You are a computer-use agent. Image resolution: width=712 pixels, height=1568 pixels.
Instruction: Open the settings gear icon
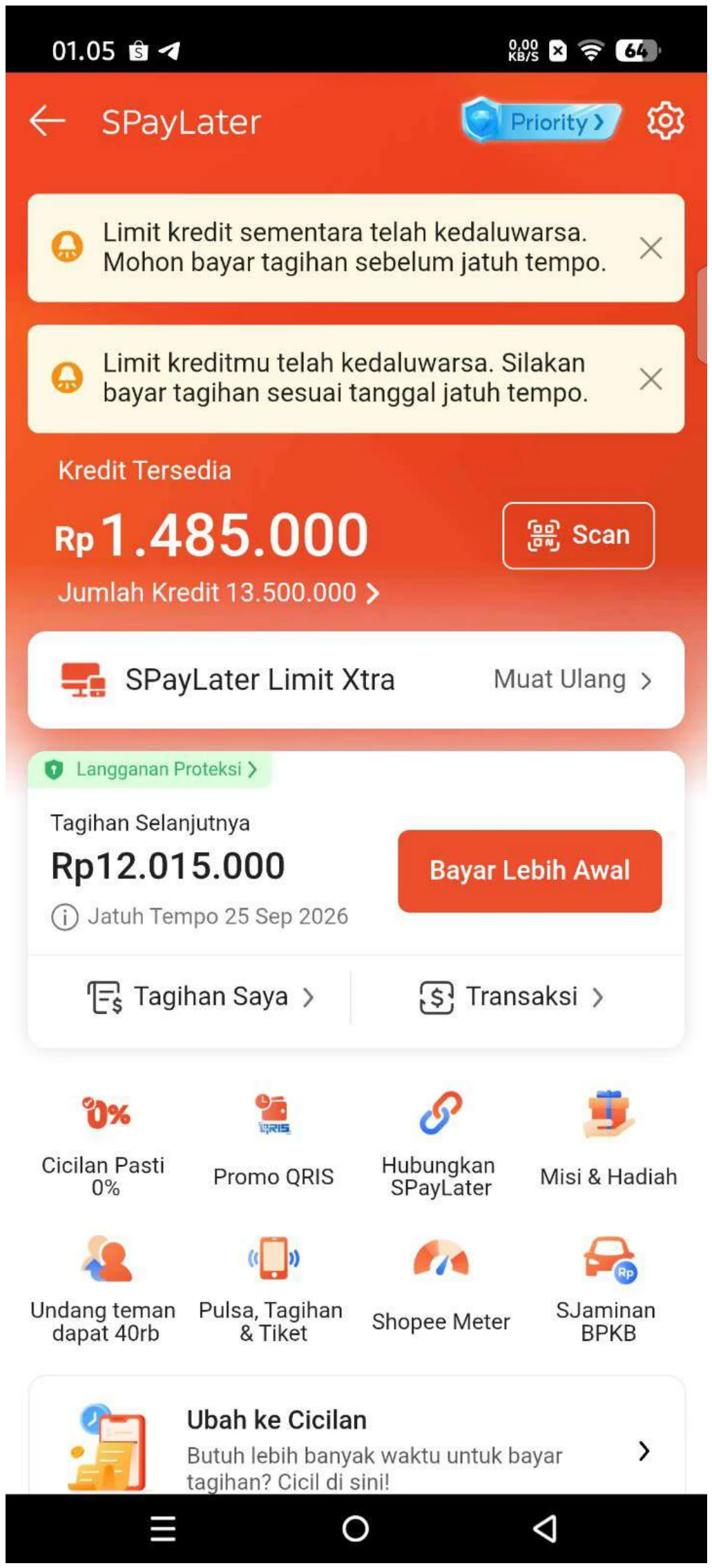pyautogui.click(x=664, y=121)
